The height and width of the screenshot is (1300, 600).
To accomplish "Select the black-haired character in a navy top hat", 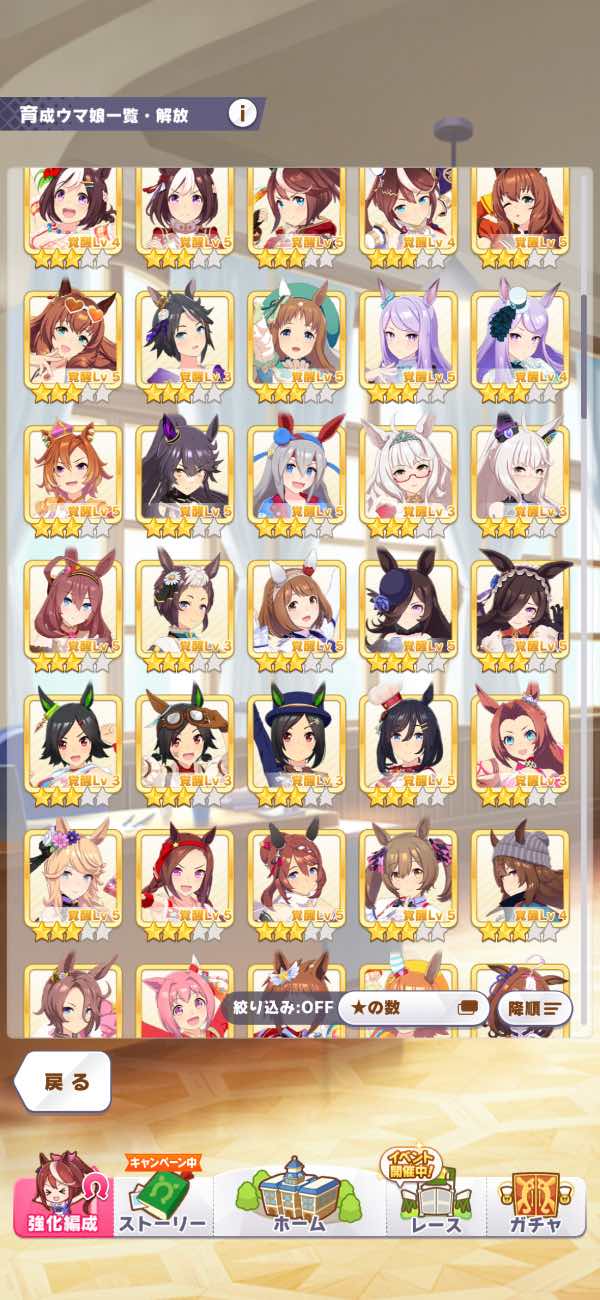I will click(x=296, y=739).
